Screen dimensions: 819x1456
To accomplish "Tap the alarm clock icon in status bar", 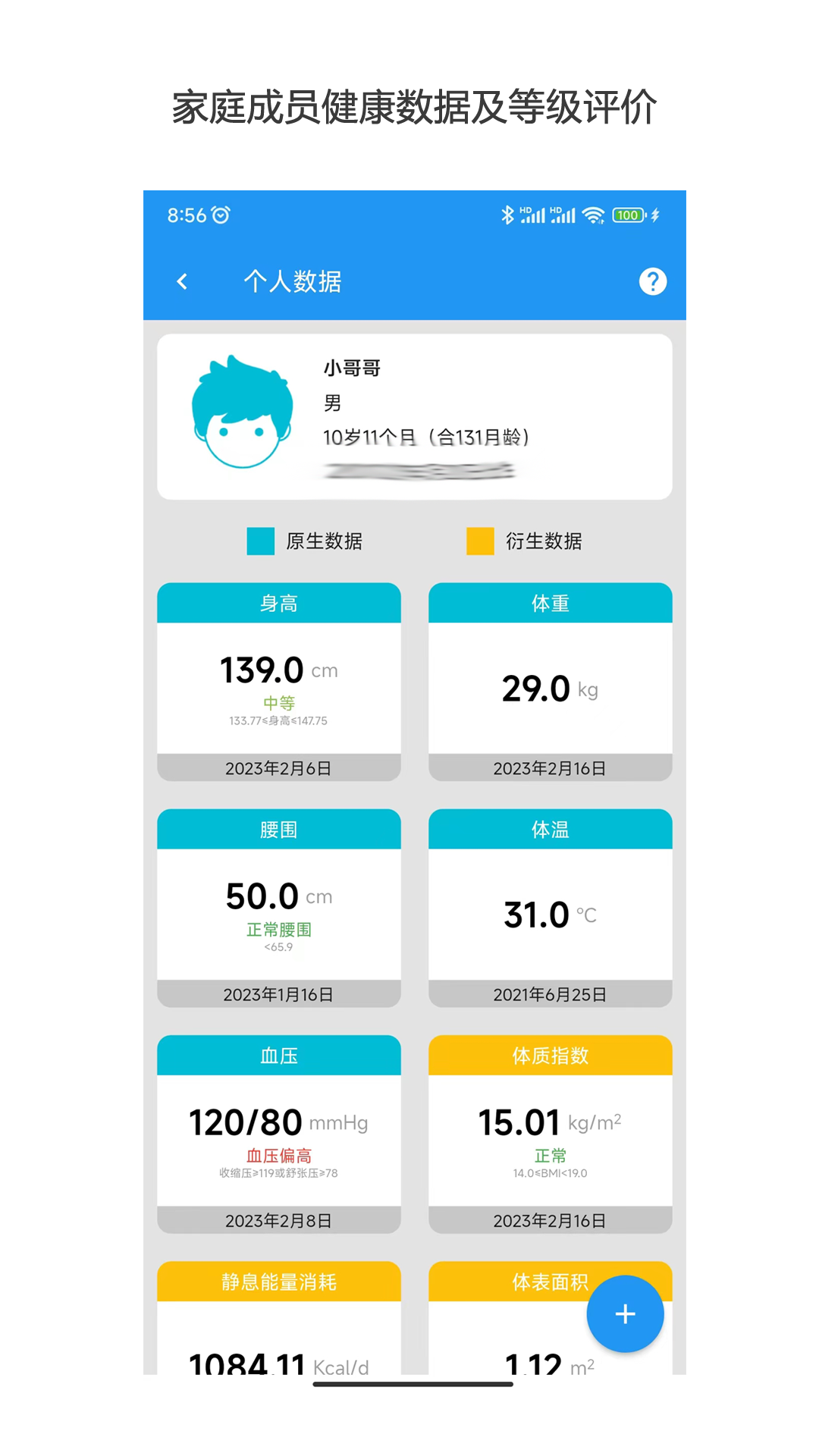I will click(x=221, y=215).
